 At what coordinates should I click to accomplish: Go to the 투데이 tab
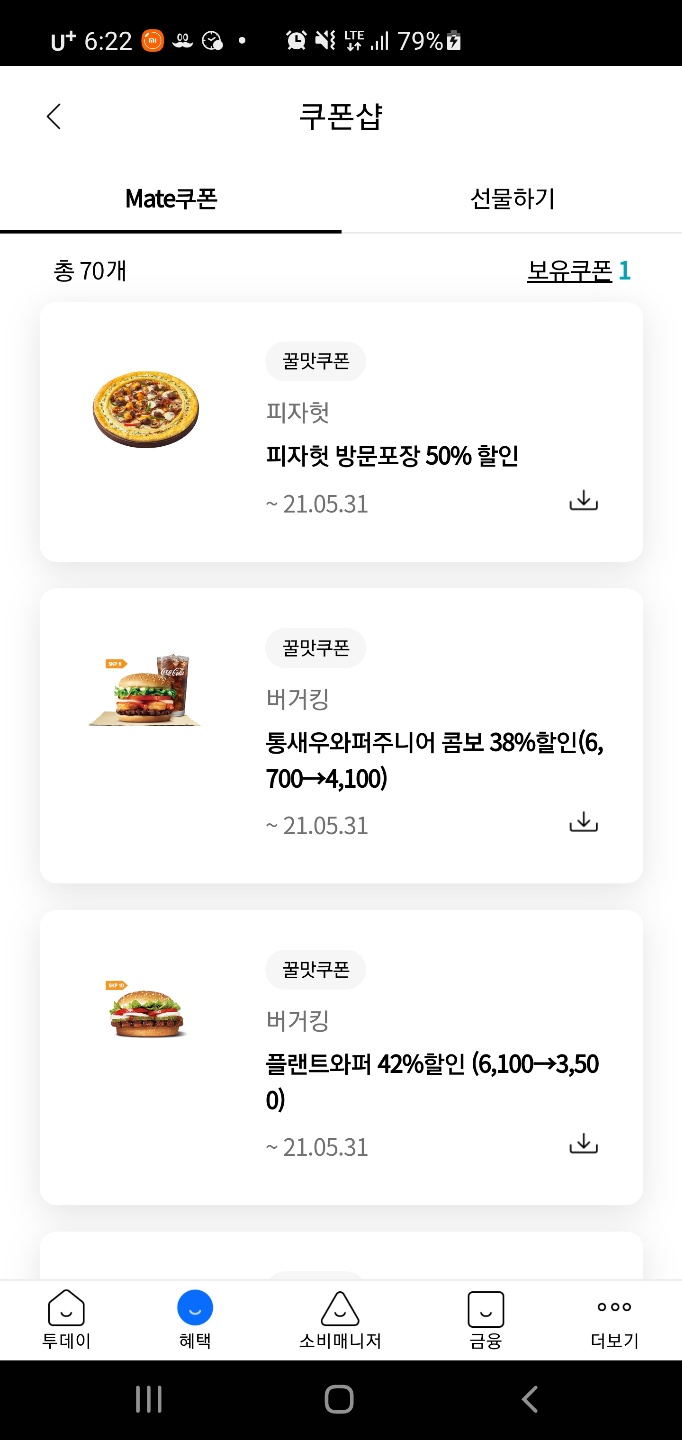pyautogui.click(x=66, y=1320)
